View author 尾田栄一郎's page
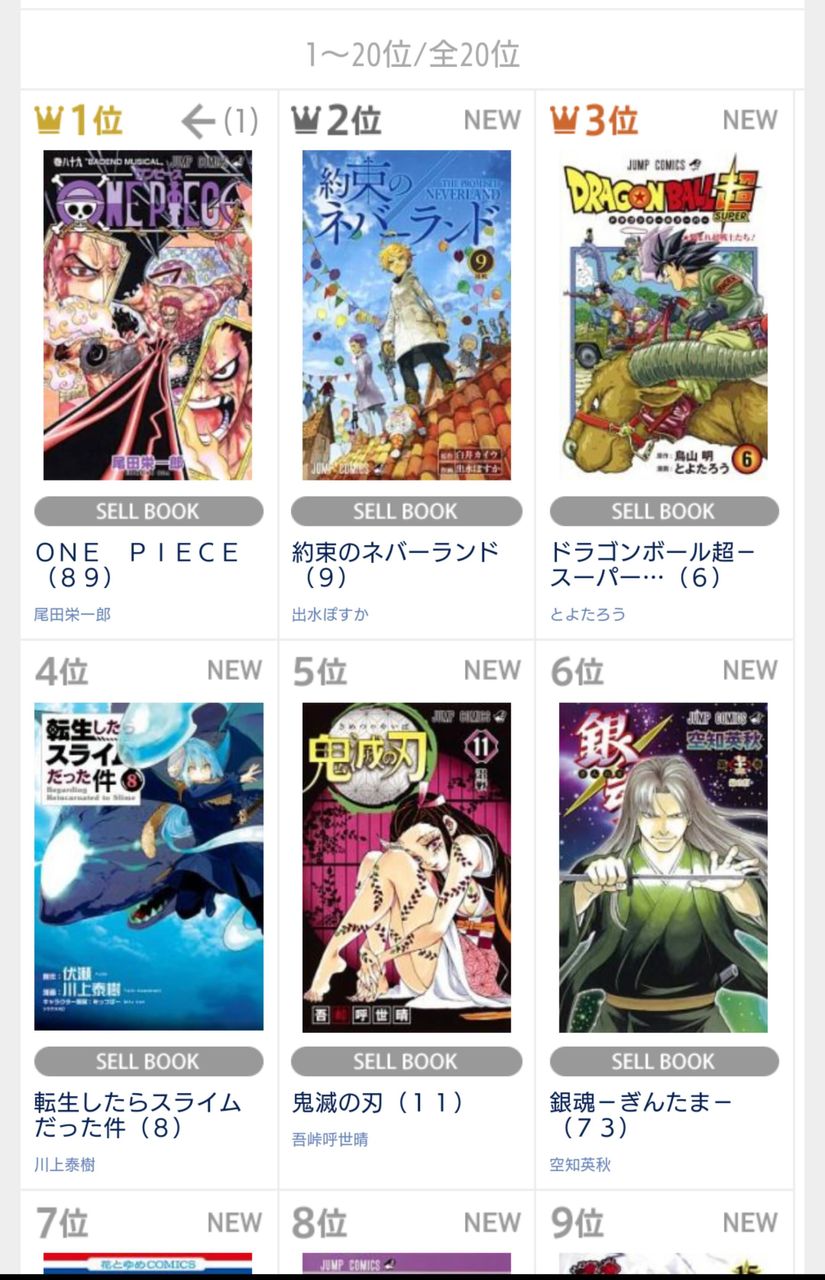This screenshot has height=1280, width=825. coord(72,614)
